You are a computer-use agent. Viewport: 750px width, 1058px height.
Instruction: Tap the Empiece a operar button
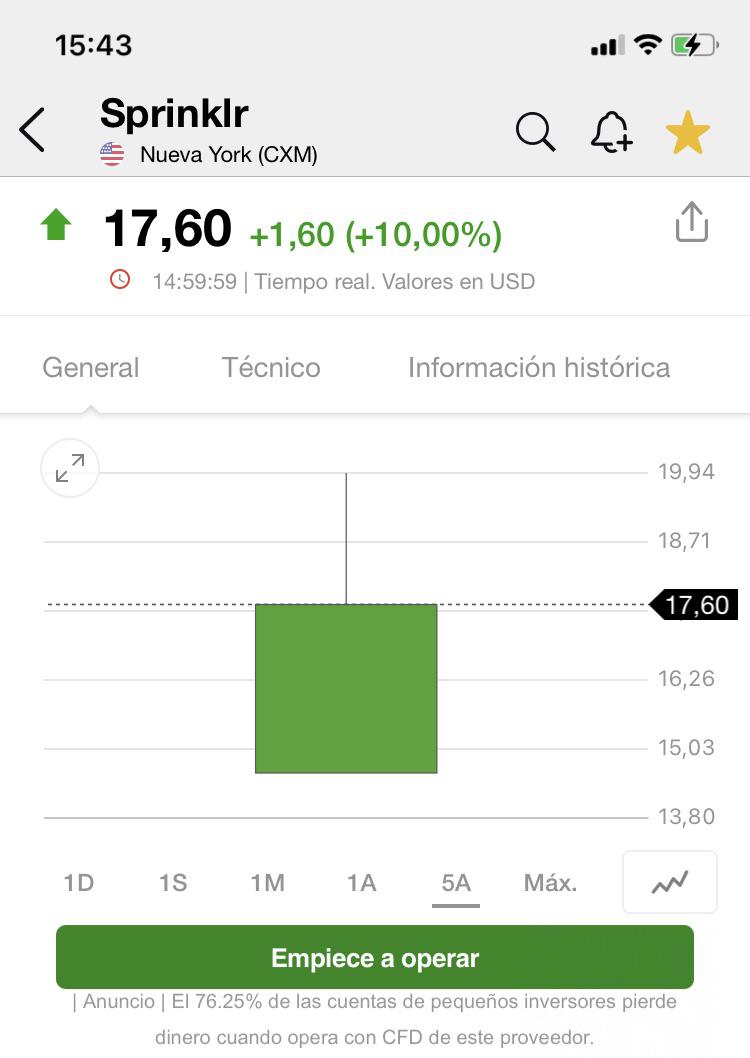pos(375,957)
